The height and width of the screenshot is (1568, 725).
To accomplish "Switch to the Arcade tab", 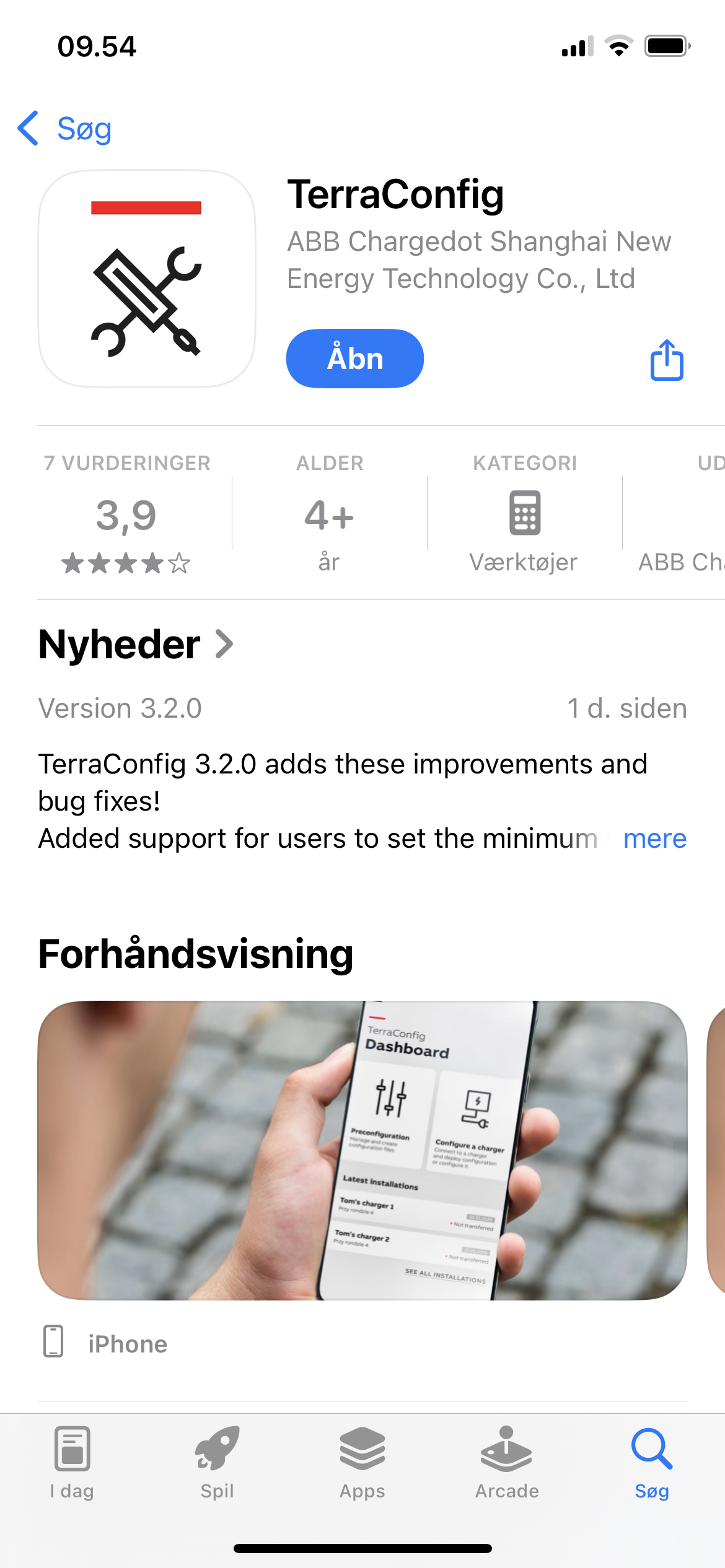I will coord(507,1462).
